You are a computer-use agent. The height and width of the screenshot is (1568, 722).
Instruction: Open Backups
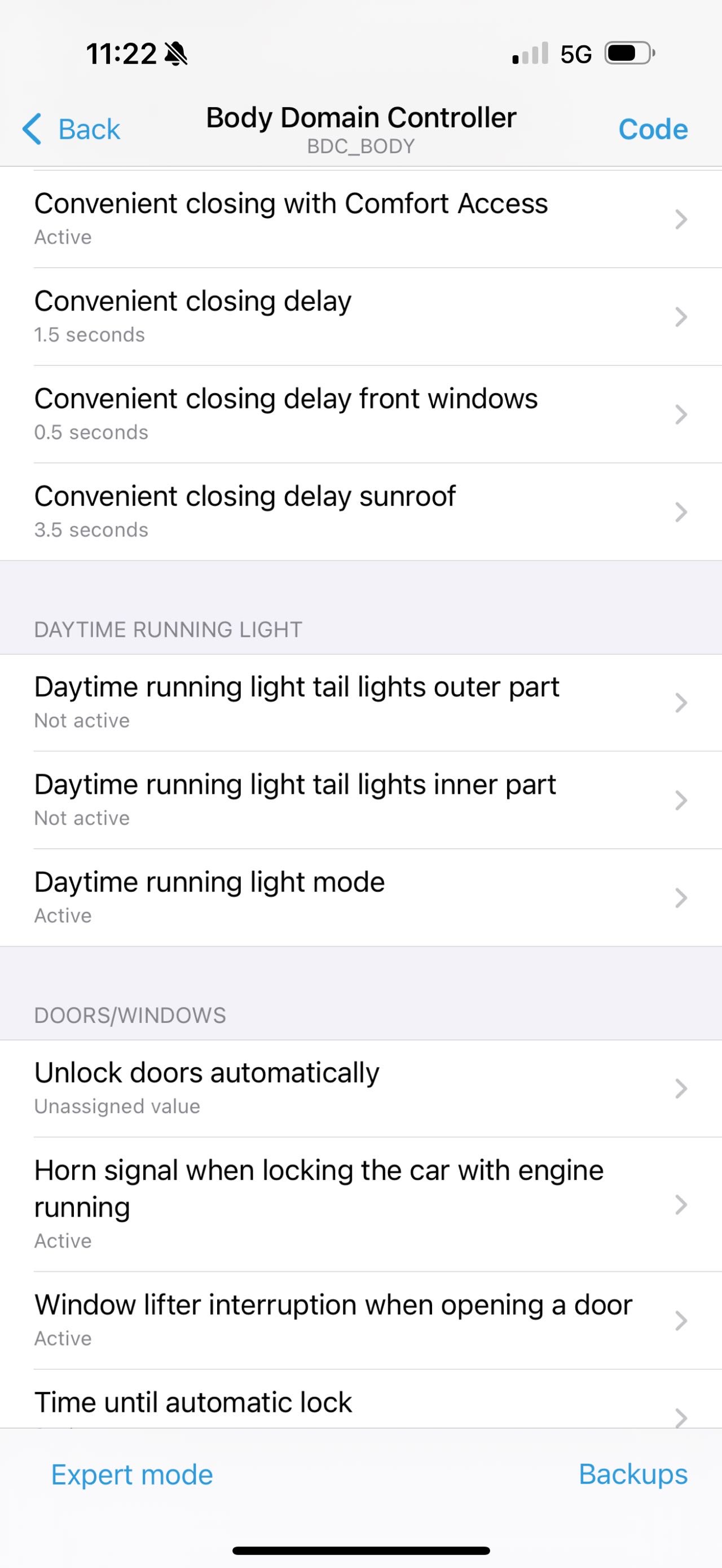click(x=633, y=1474)
